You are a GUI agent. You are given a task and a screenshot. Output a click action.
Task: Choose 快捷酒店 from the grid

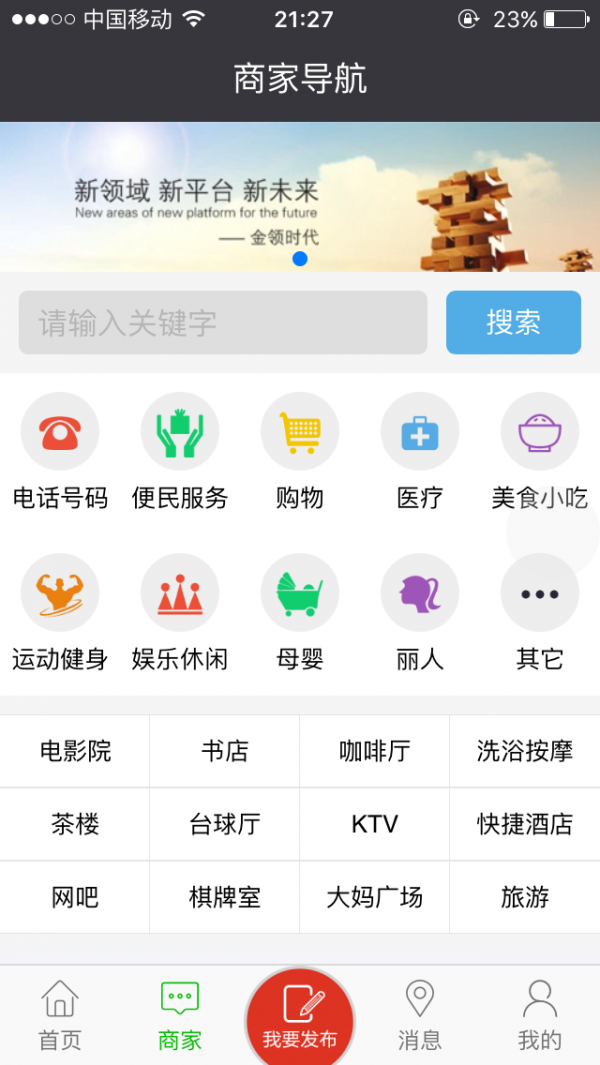[524, 824]
